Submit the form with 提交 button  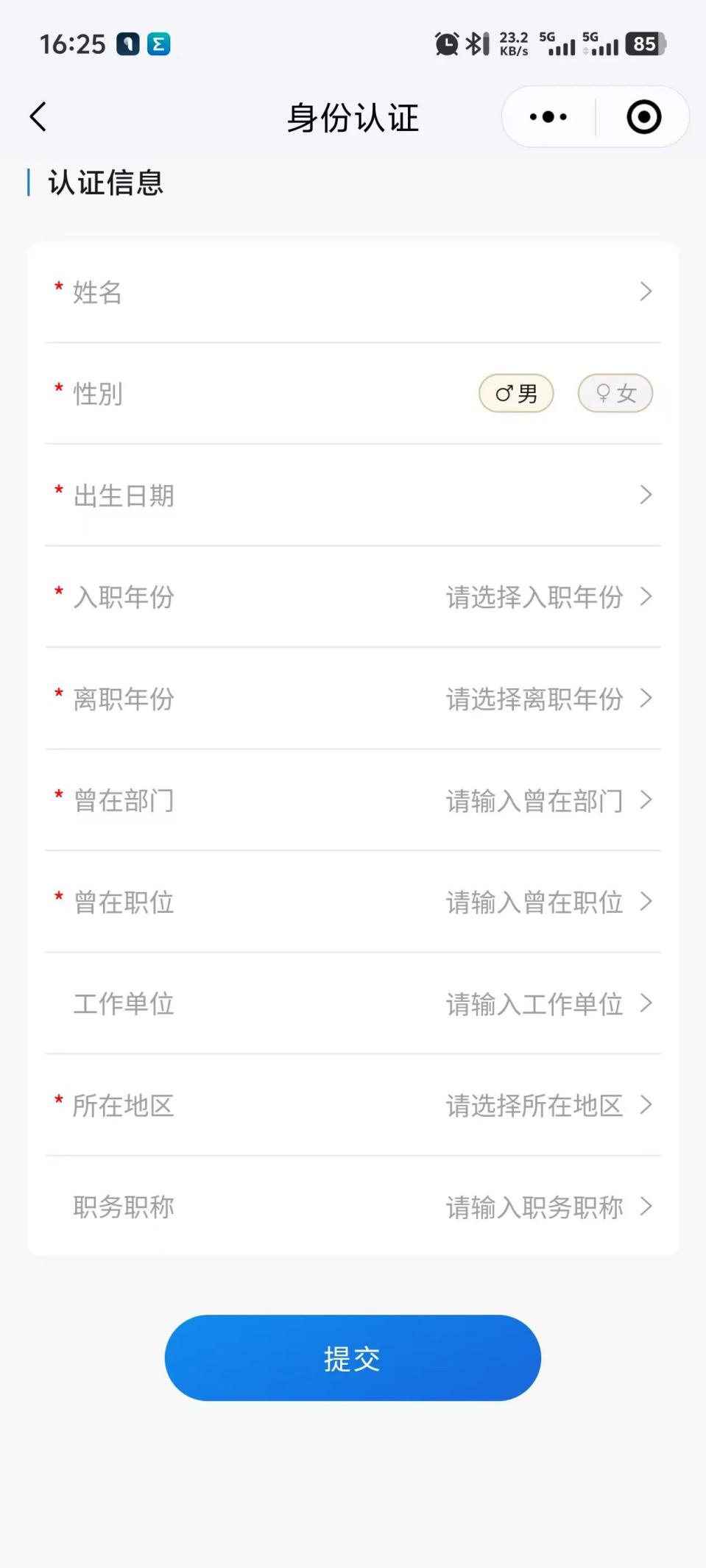point(353,1358)
